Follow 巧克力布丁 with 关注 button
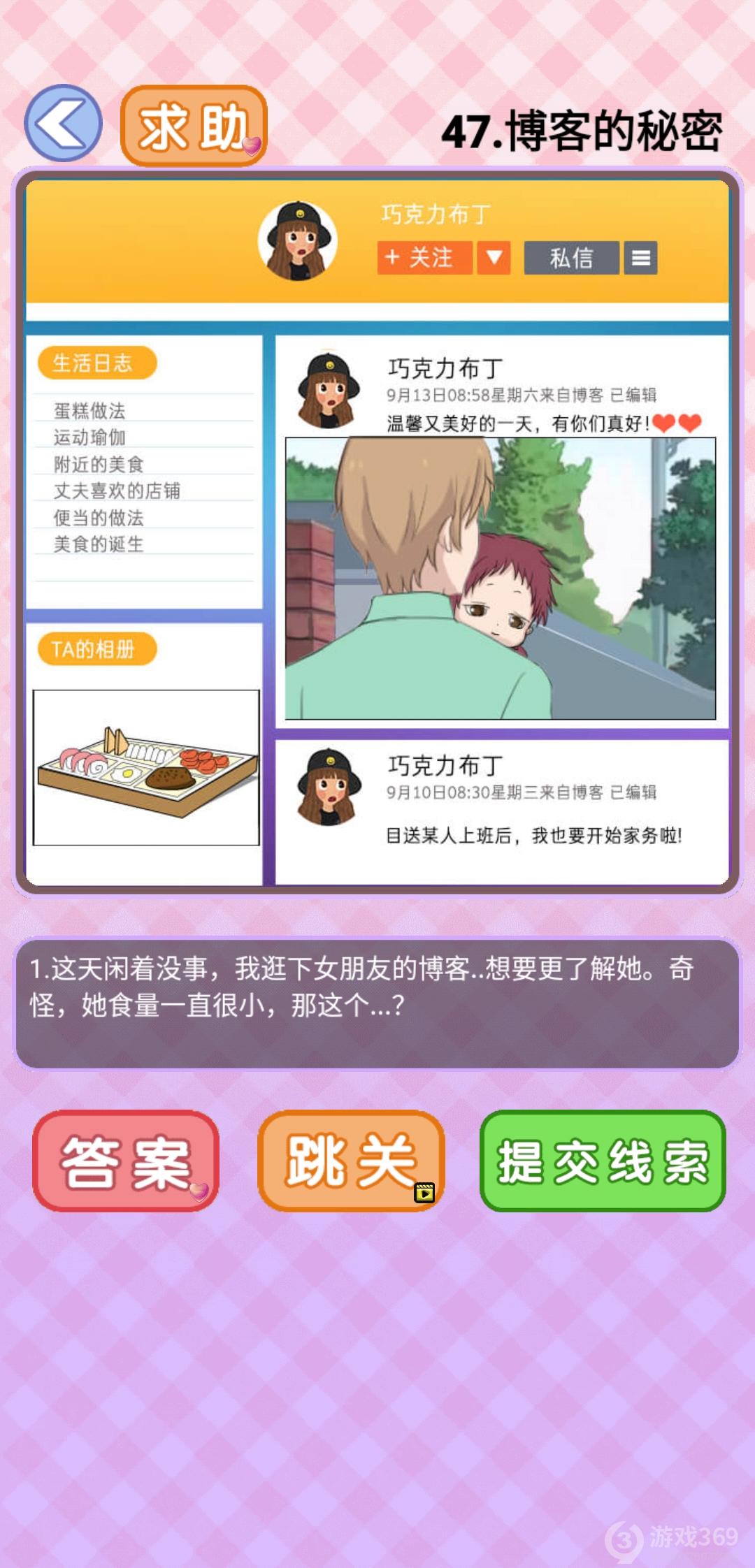Image resolution: width=755 pixels, height=1568 pixels. 424,258
